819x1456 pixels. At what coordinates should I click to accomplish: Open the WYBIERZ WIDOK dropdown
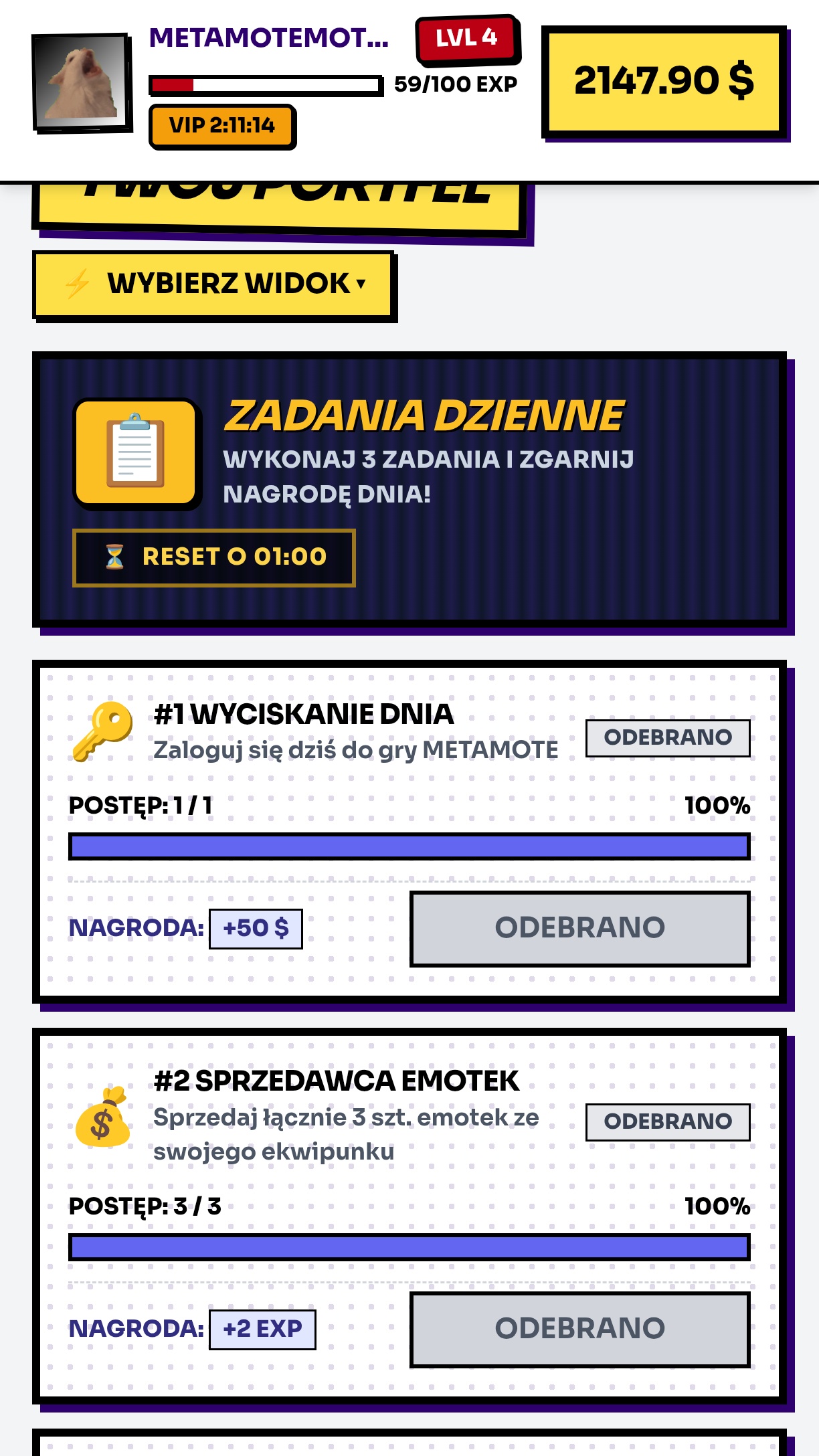pos(213,284)
